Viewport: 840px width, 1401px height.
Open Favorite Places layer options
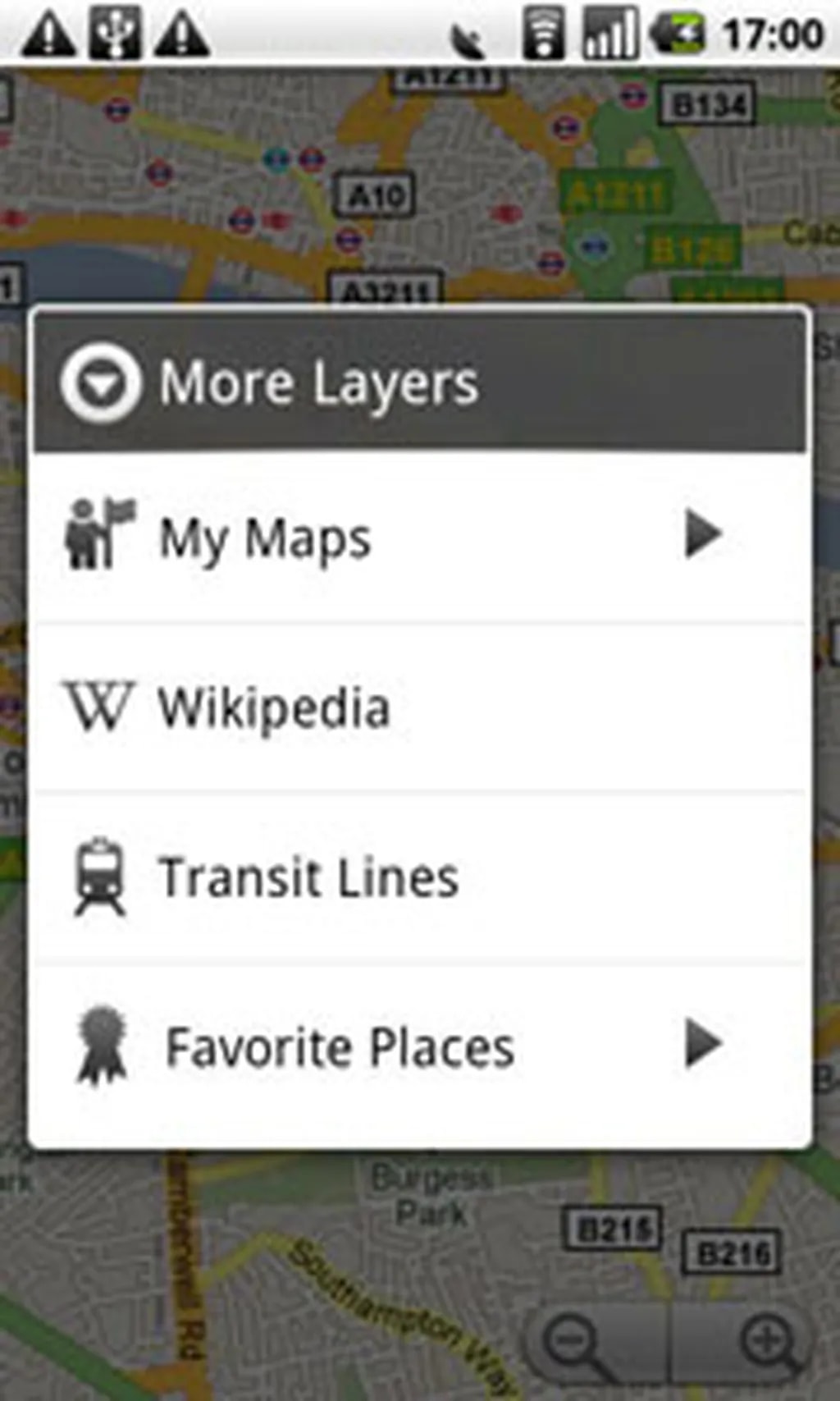click(x=418, y=1047)
